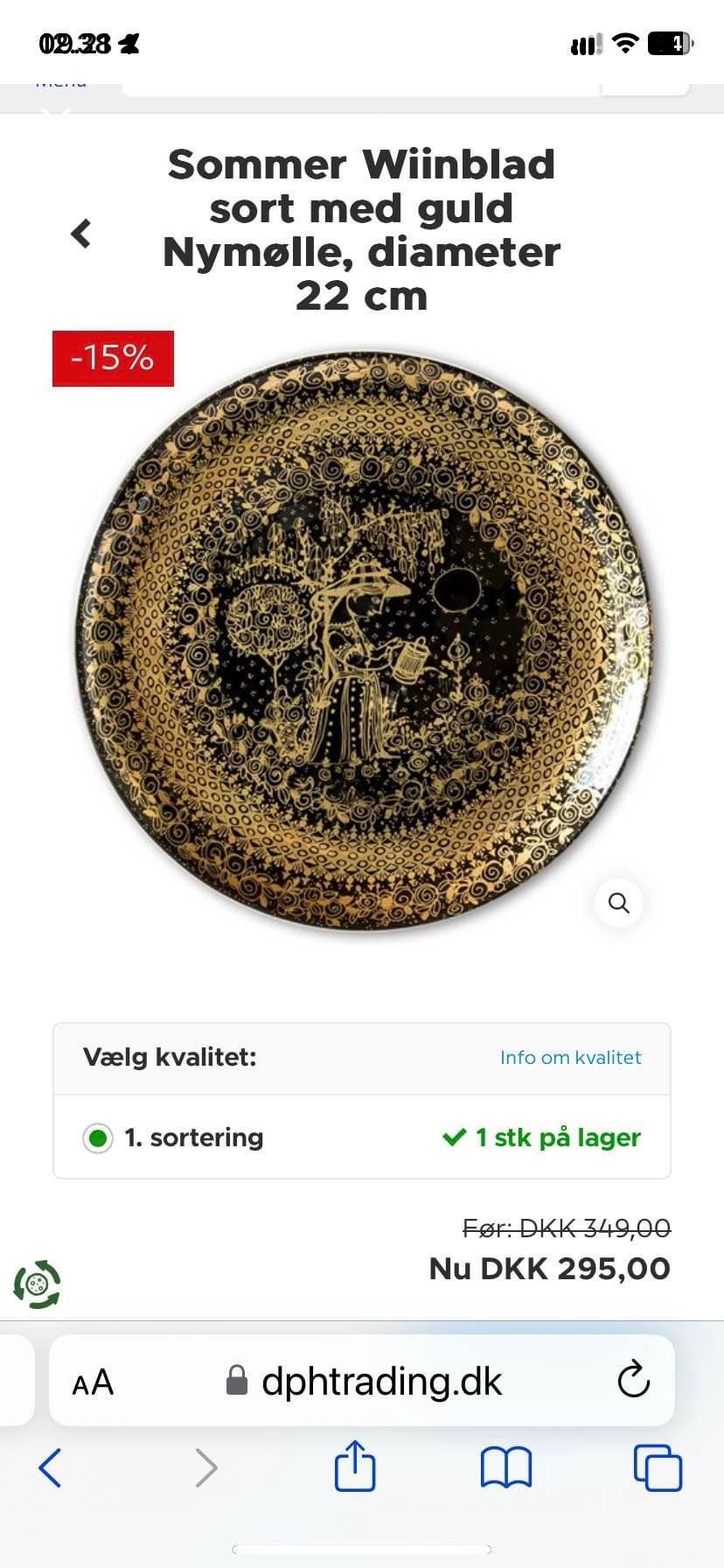Image resolution: width=724 pixels, height=1568 pixels.
Task: Open the tab overview icon
Action: [658, 1468]
